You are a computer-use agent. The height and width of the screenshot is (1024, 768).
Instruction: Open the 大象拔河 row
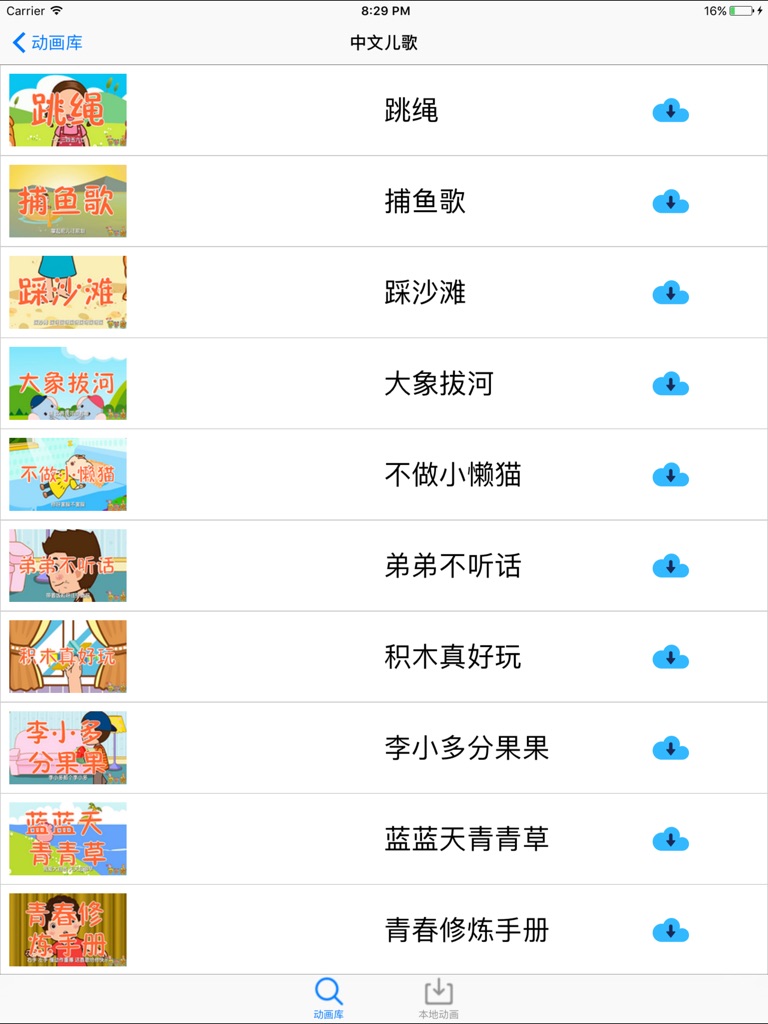[438, 384]
